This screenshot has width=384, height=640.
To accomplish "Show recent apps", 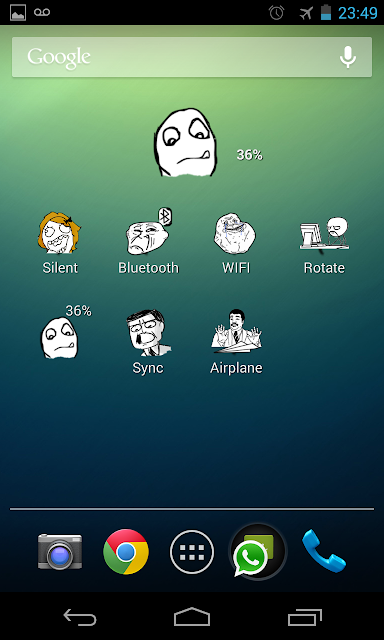I will pyautogui.click(x=304, y=617).
